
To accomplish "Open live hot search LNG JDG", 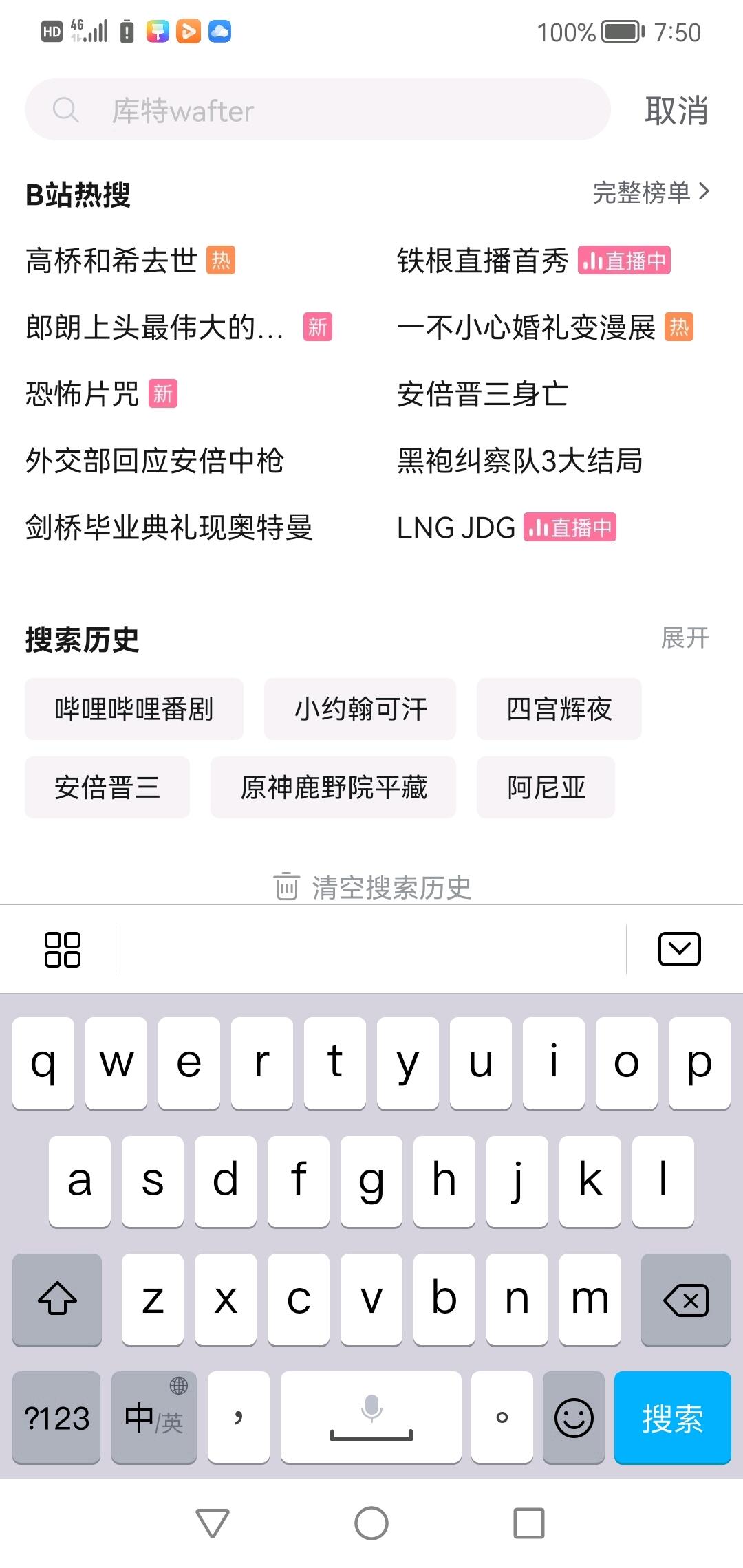I will click(x=457, y=528).
